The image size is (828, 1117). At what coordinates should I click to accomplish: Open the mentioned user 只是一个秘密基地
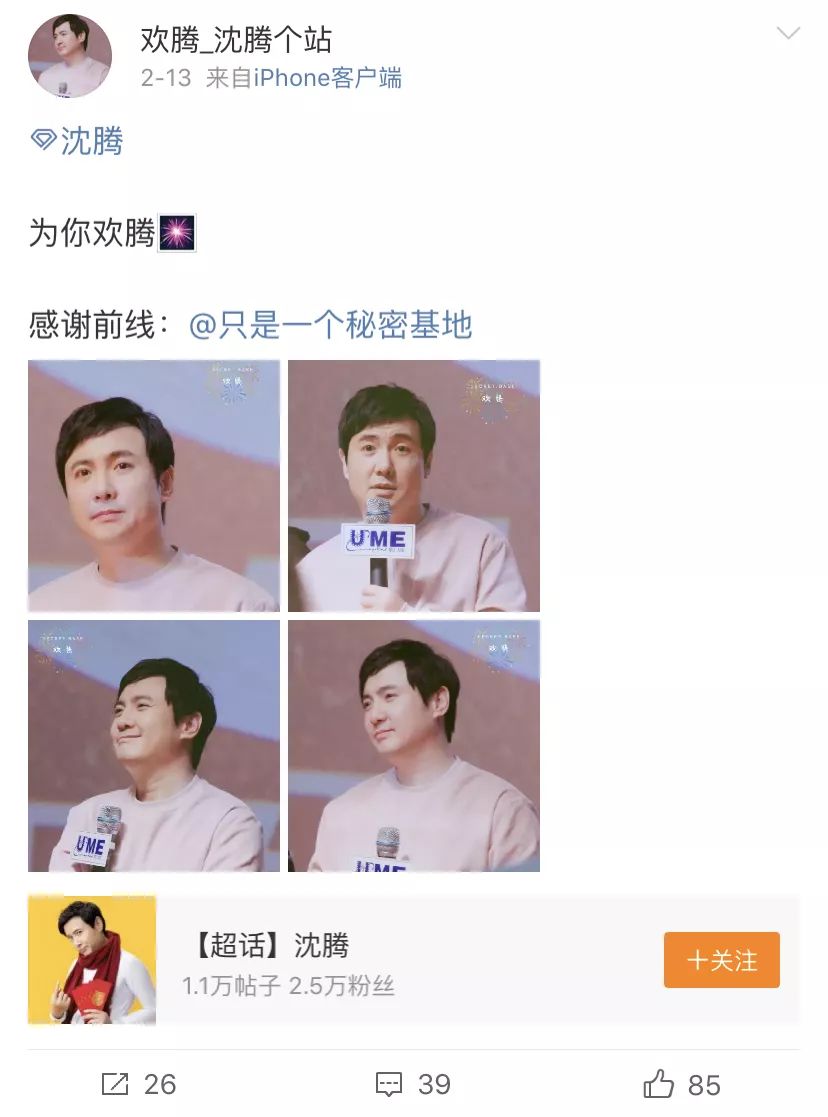click(x=330, y=325)
